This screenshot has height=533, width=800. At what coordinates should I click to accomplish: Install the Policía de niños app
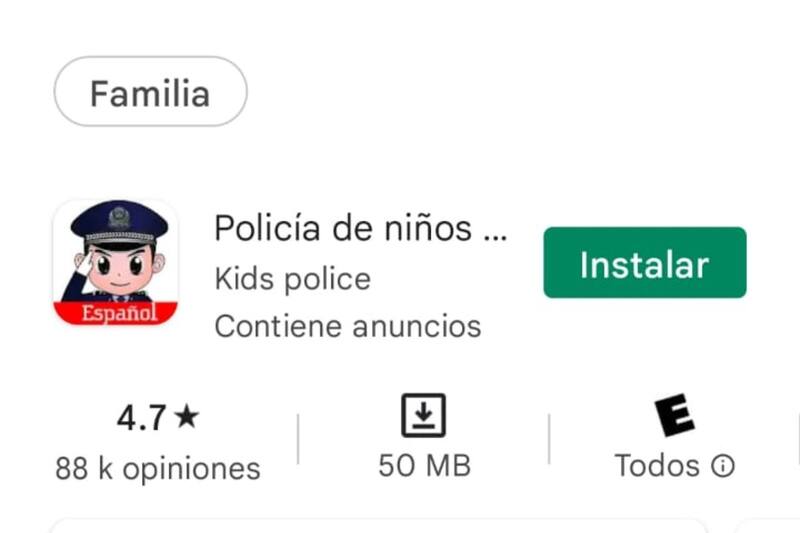coord(644,263)
